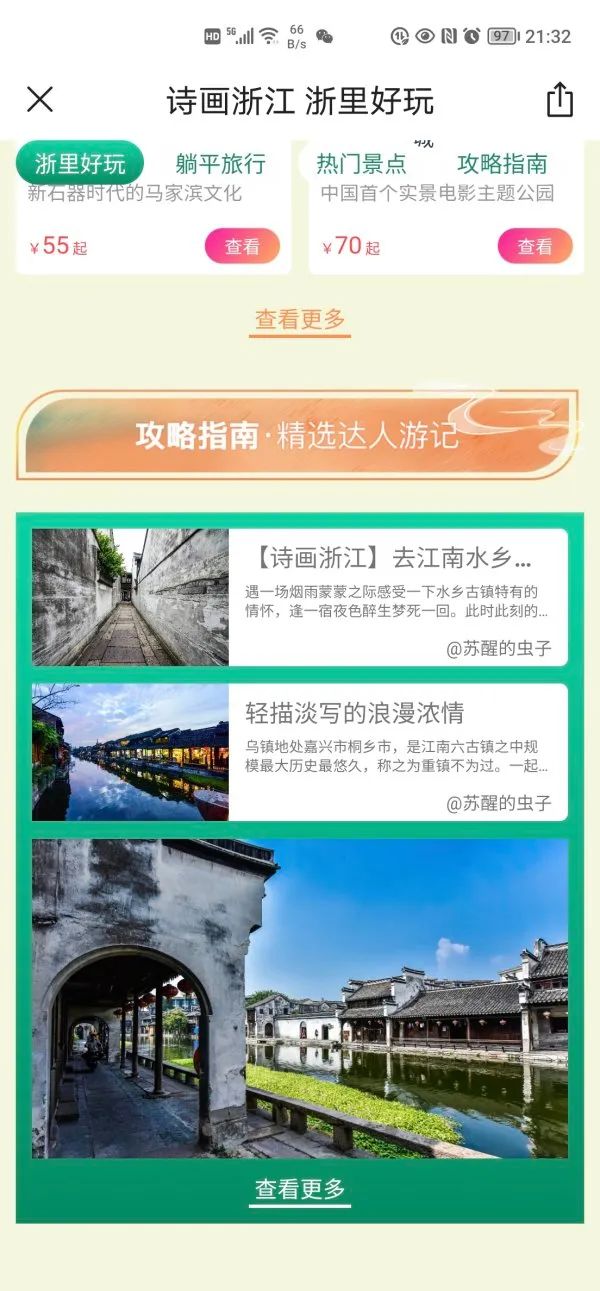Open the large water town photo card
This screenshot has height=1291, width=600.
tap(299, 998)
